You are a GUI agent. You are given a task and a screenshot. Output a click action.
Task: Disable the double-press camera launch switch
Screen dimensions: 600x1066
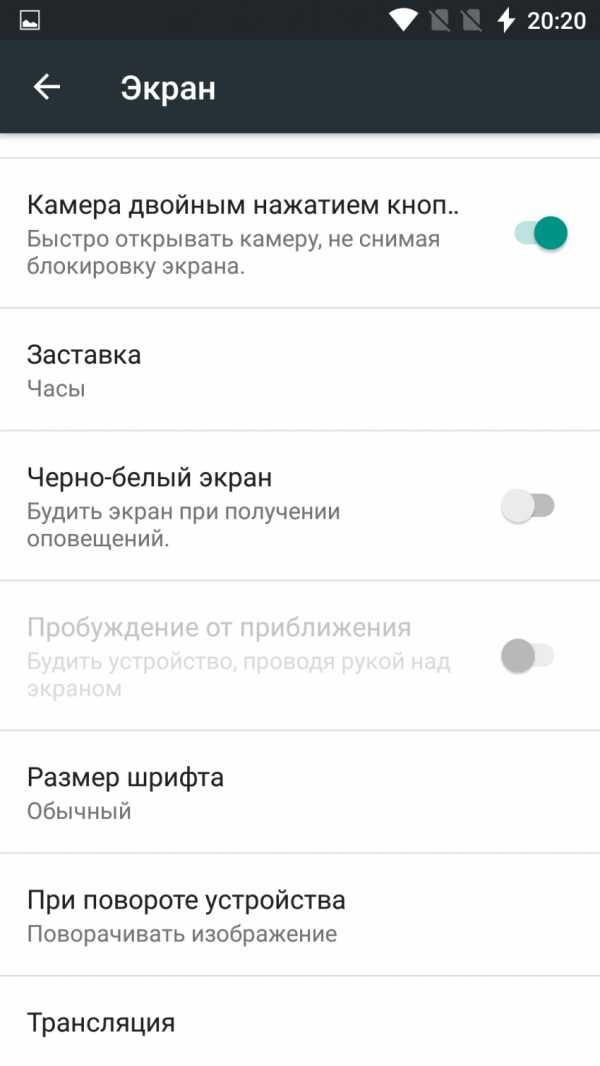[x=541, y=233]
